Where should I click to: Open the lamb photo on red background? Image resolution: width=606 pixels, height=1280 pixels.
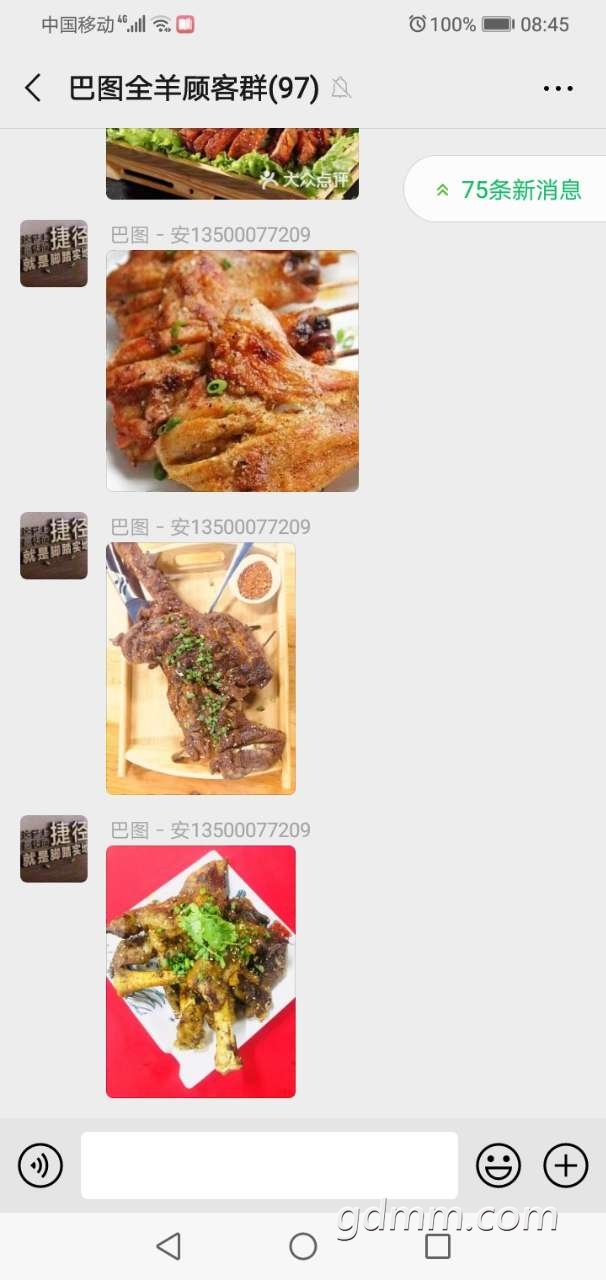(201, 971)
